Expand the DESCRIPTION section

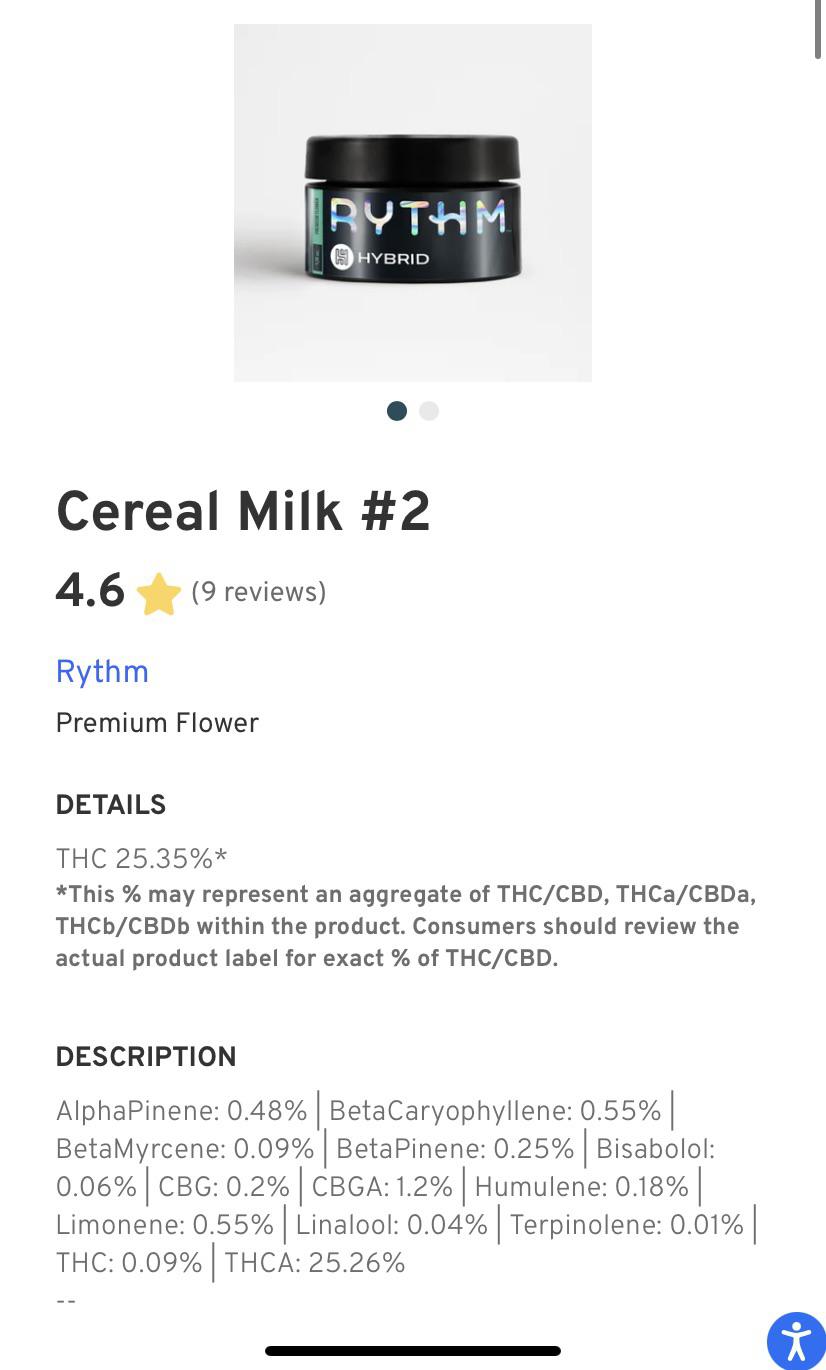(146, 1057)
